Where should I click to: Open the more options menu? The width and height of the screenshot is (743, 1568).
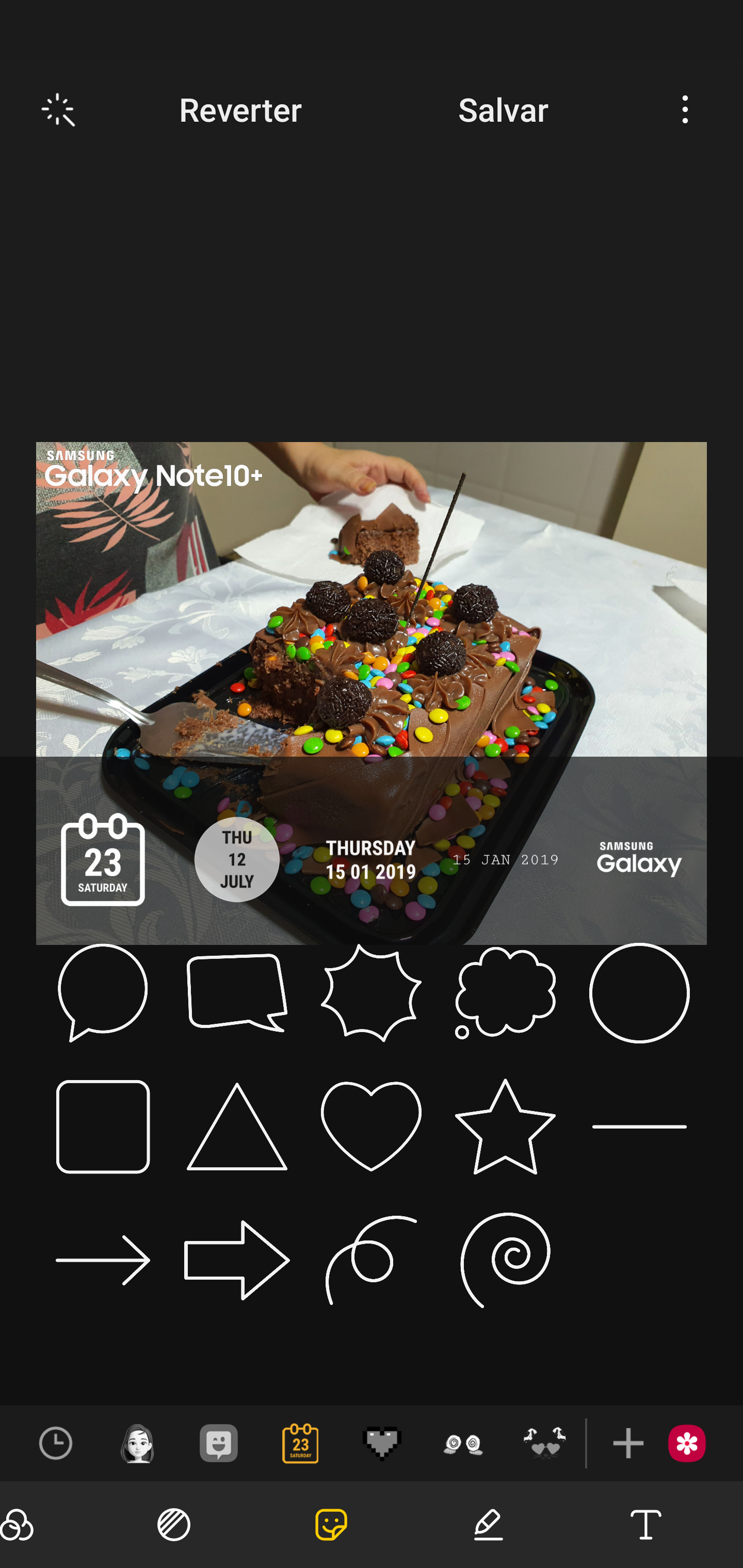pyautogui.click(x=685, y=110)
